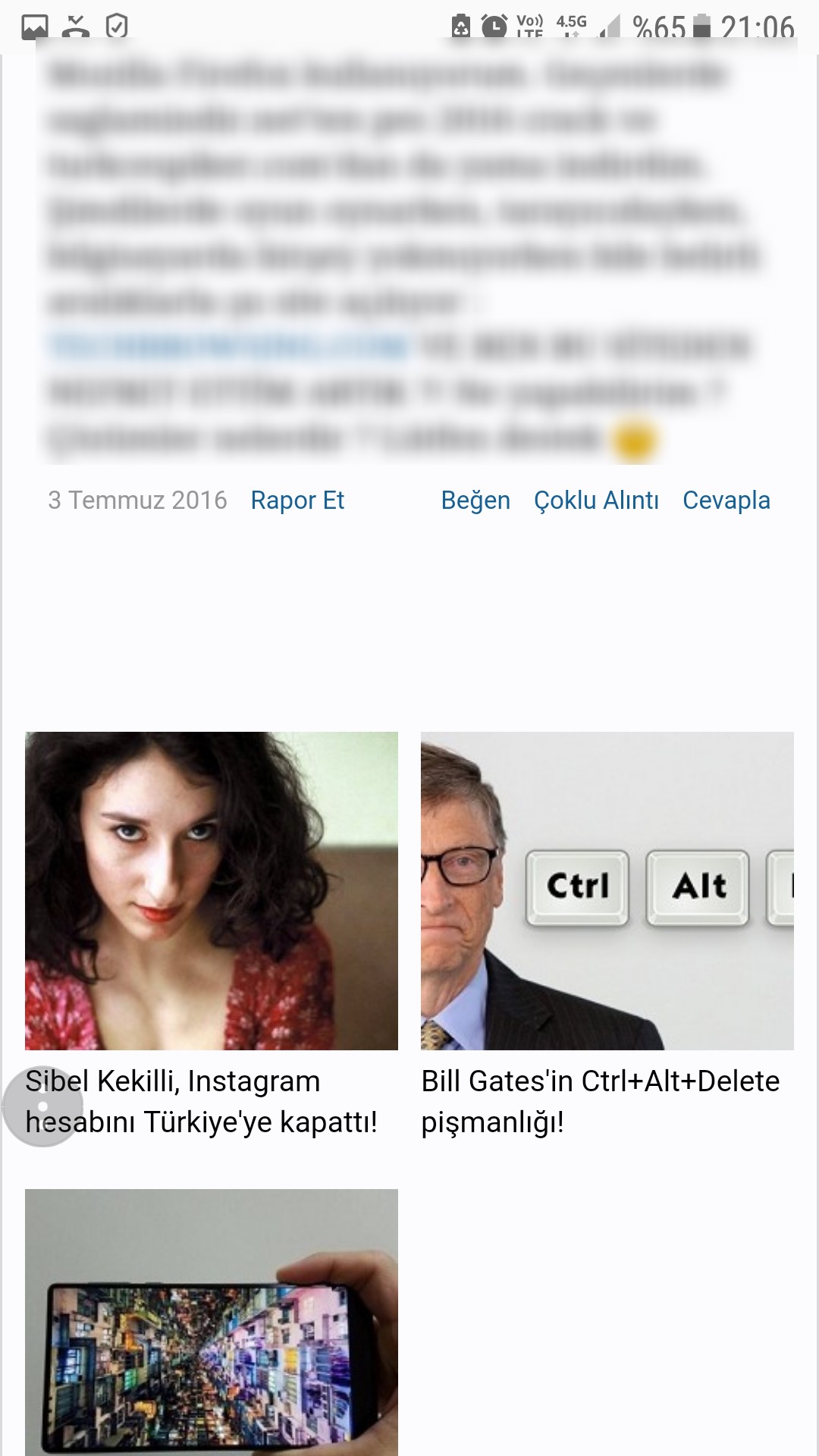
Task: Open the Sibel Kekilli Instagram article
Action: click(x=212, y=890)
